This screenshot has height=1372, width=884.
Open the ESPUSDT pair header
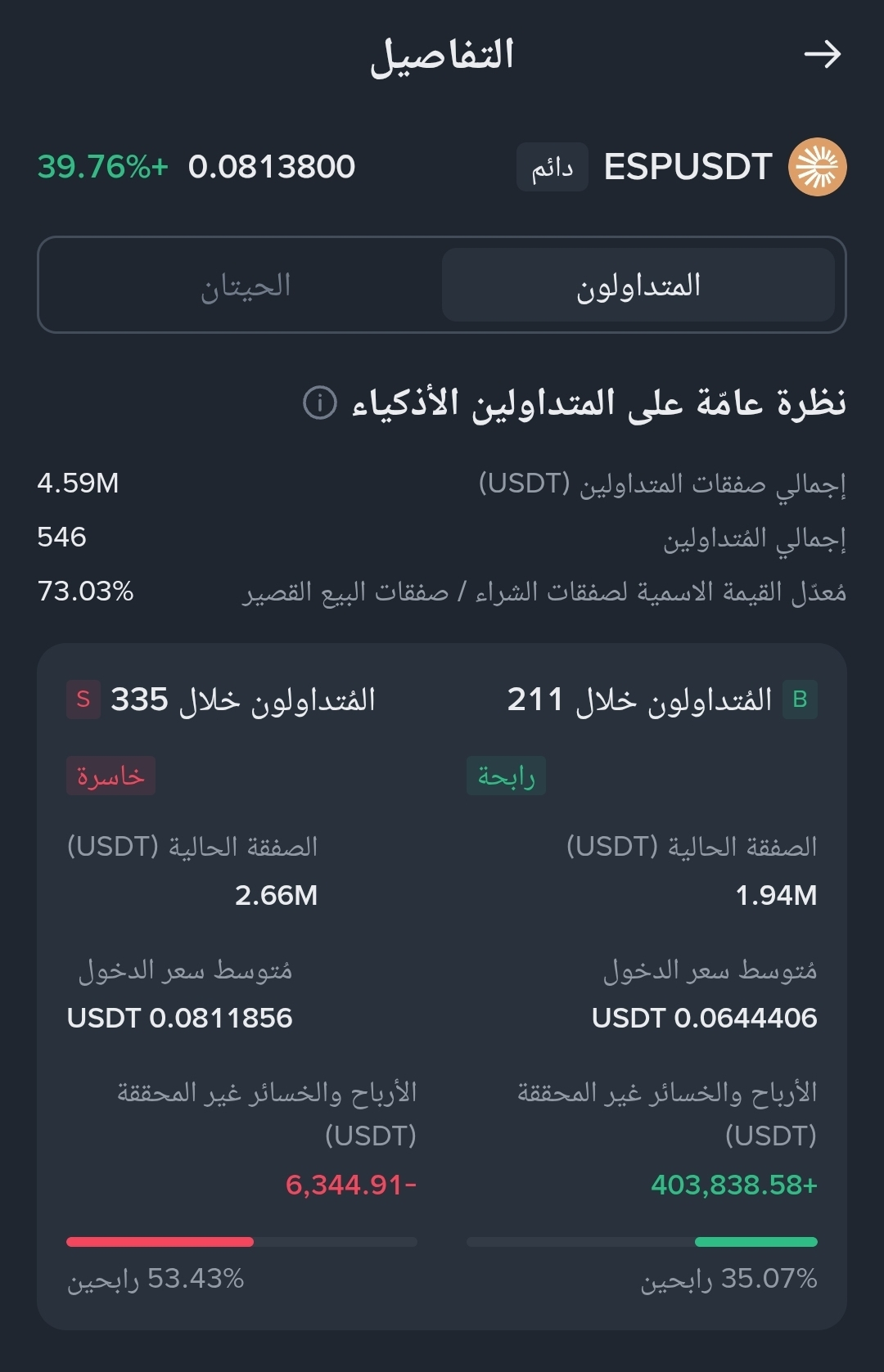[x=688, y=167]
